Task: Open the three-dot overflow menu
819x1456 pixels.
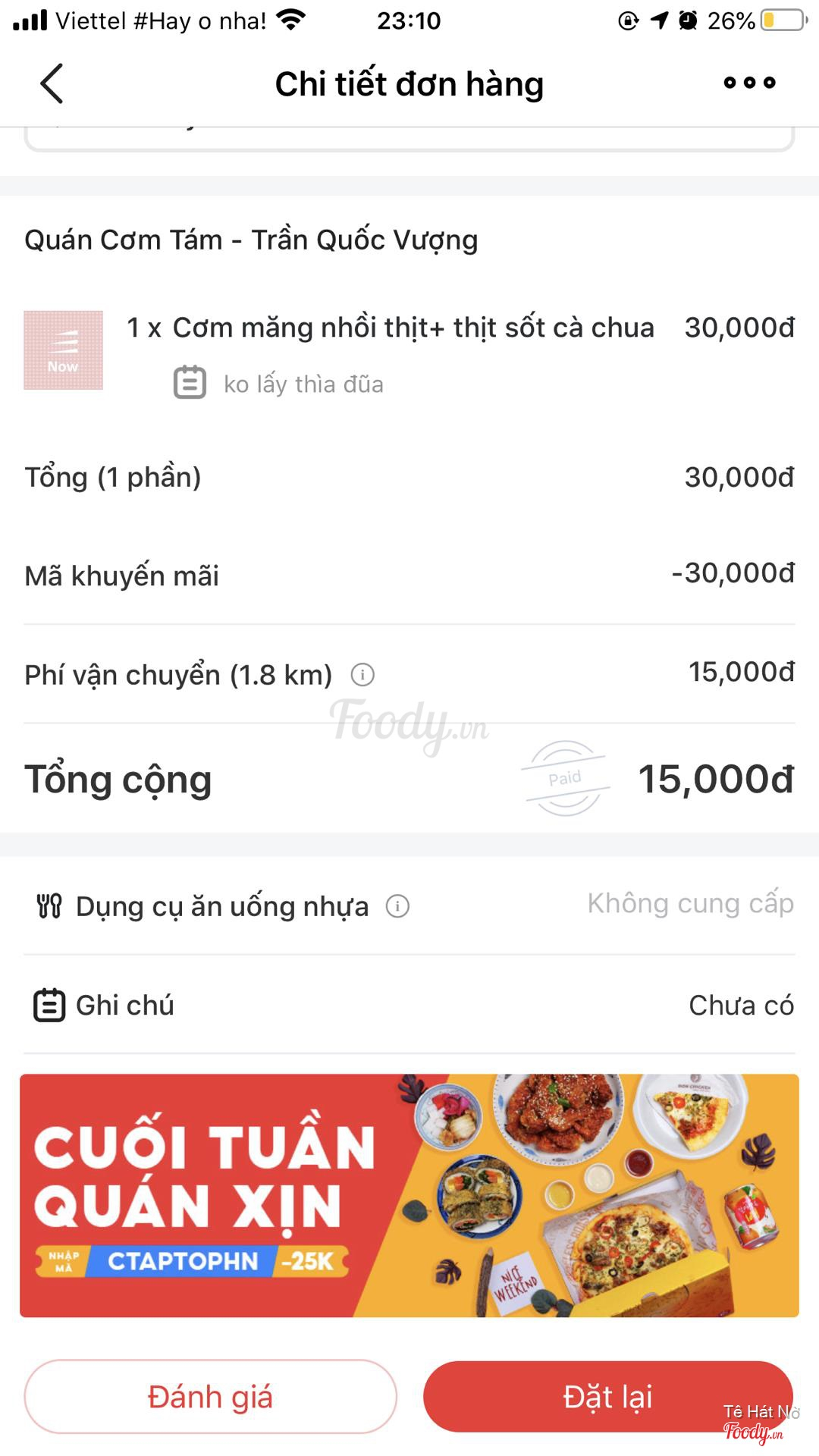Action: [x=749, y=83]
